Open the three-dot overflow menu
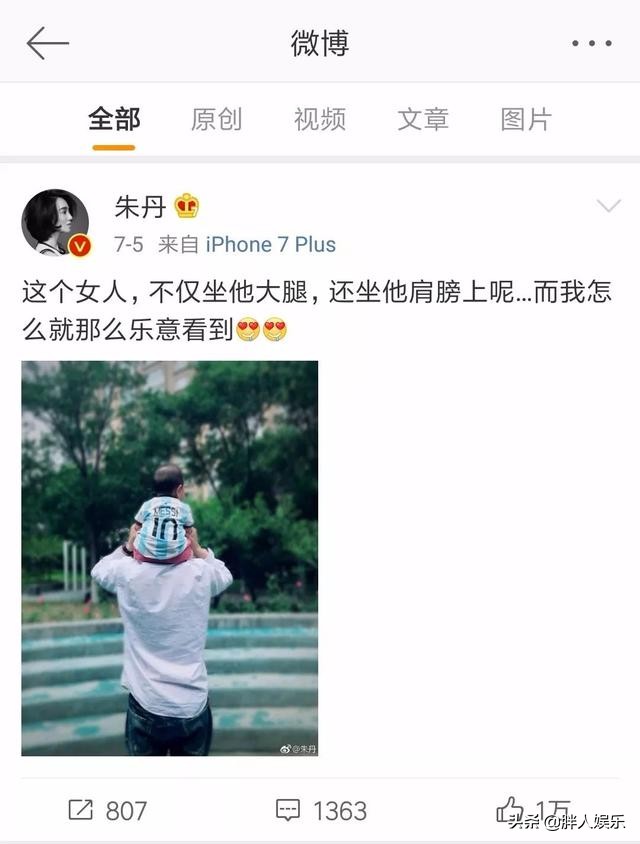This screenshot has width=640, height=844. pyautogui.click(x=591, y=43)
